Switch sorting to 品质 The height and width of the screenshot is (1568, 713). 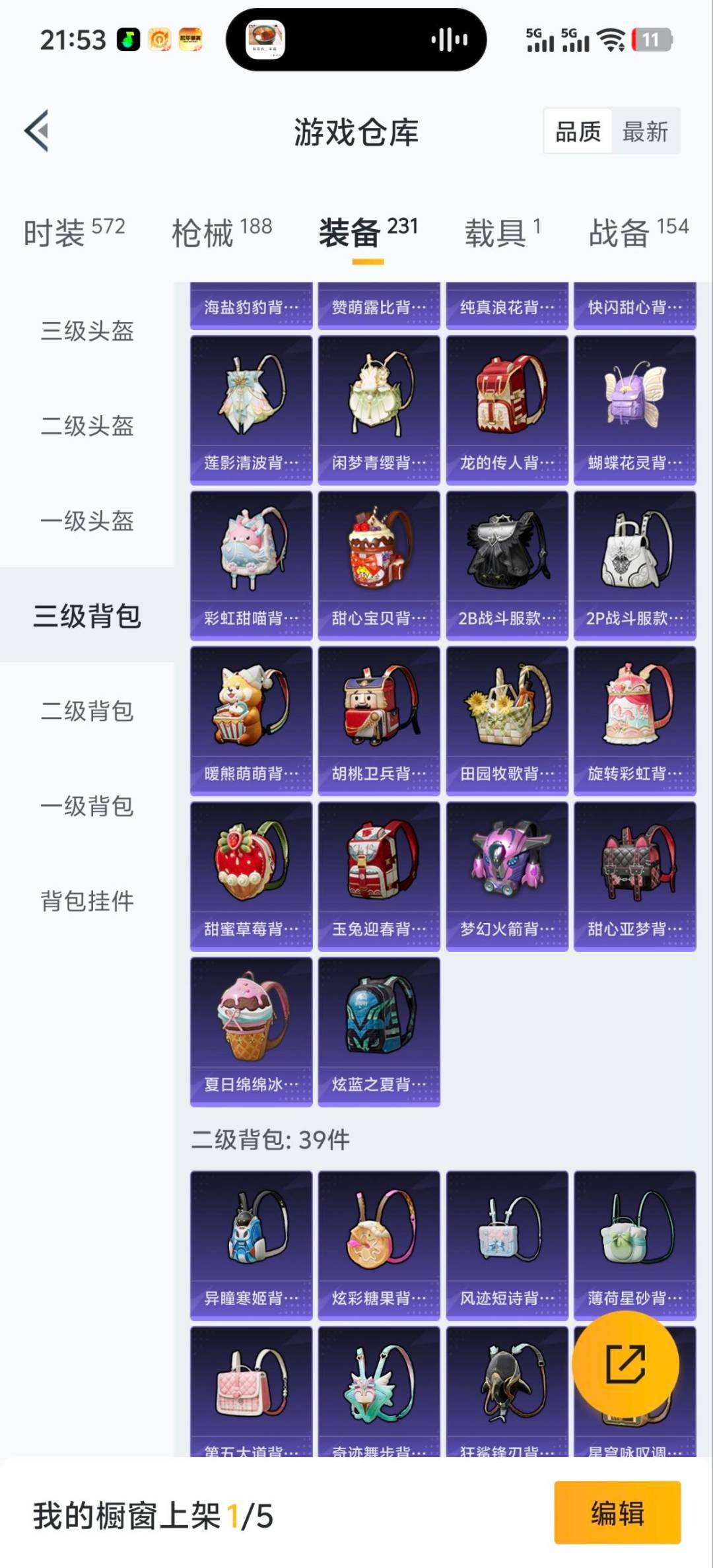point(576,131)
